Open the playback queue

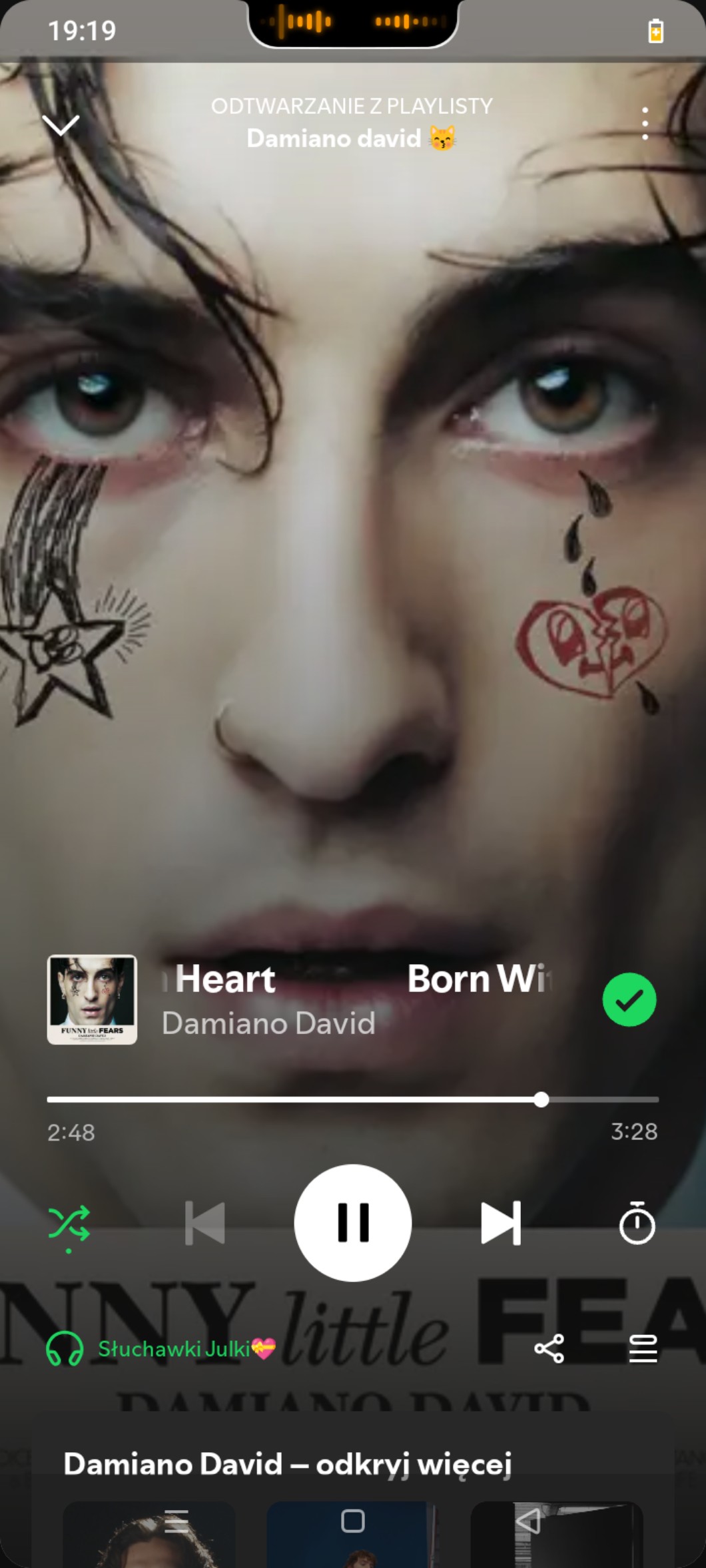pyautogui.click(x=643, y=1349)
